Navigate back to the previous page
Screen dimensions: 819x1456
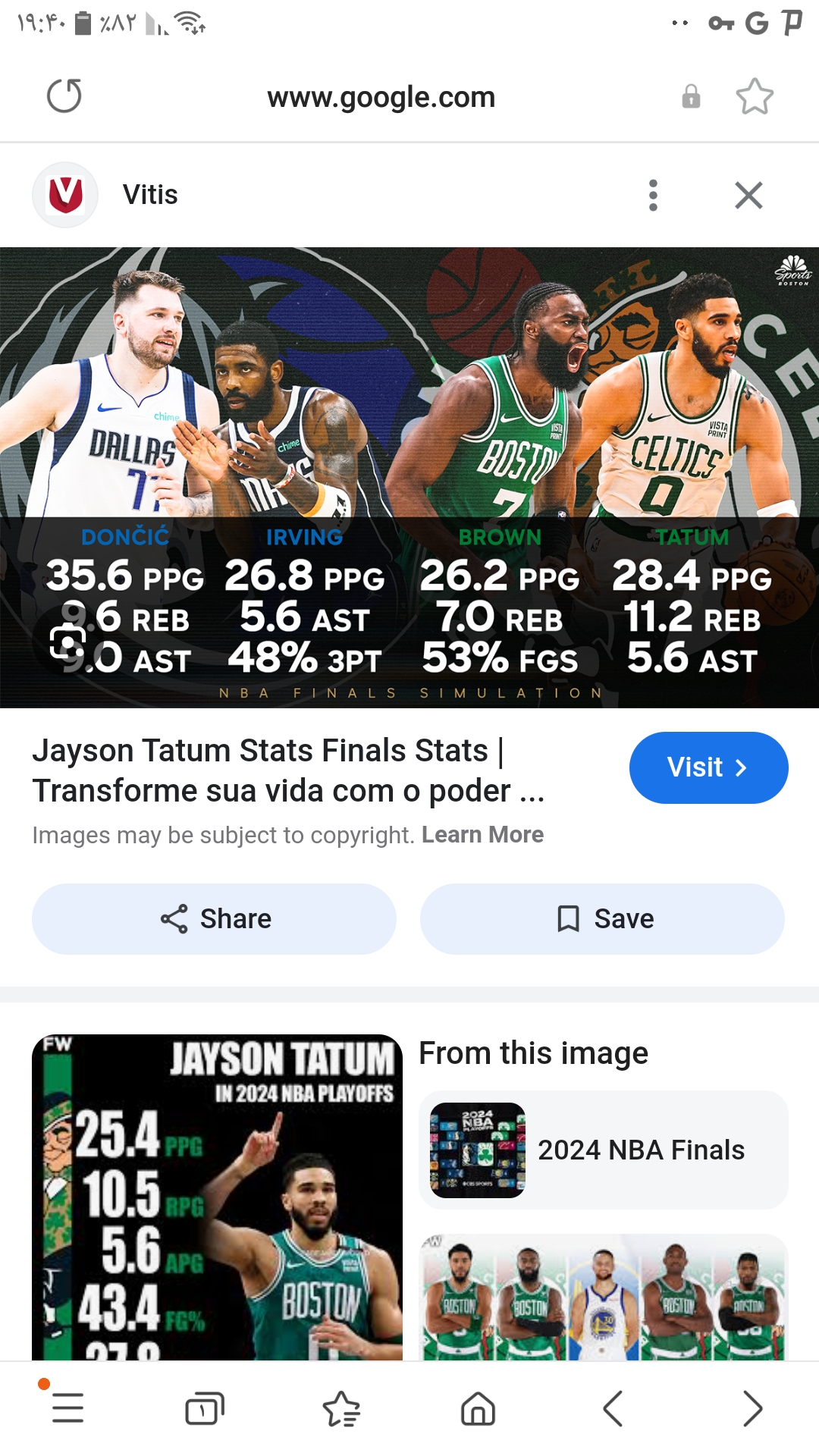(x=613, y=1408)
